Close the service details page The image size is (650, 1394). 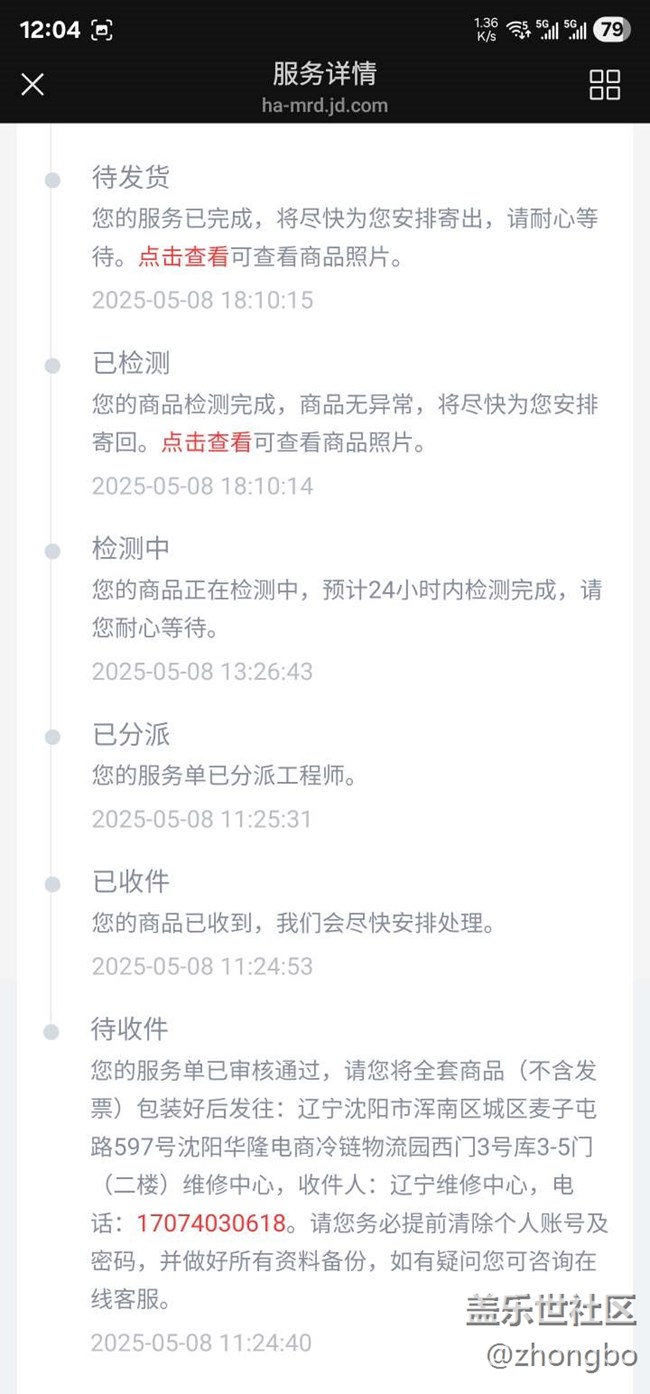pyautogui.click(x=33, y=85)
